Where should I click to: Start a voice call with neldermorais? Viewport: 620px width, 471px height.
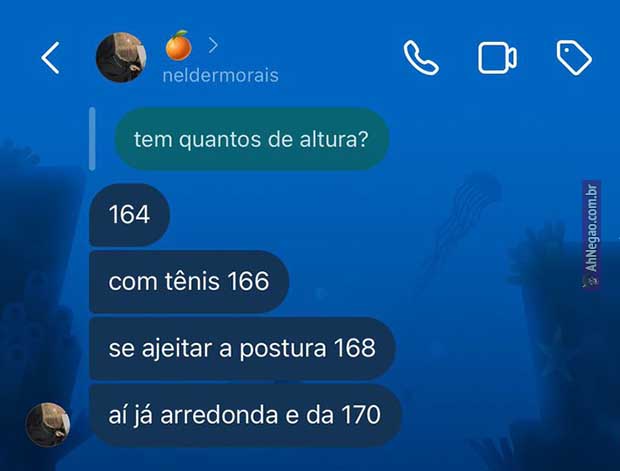[x=421, y=58]
